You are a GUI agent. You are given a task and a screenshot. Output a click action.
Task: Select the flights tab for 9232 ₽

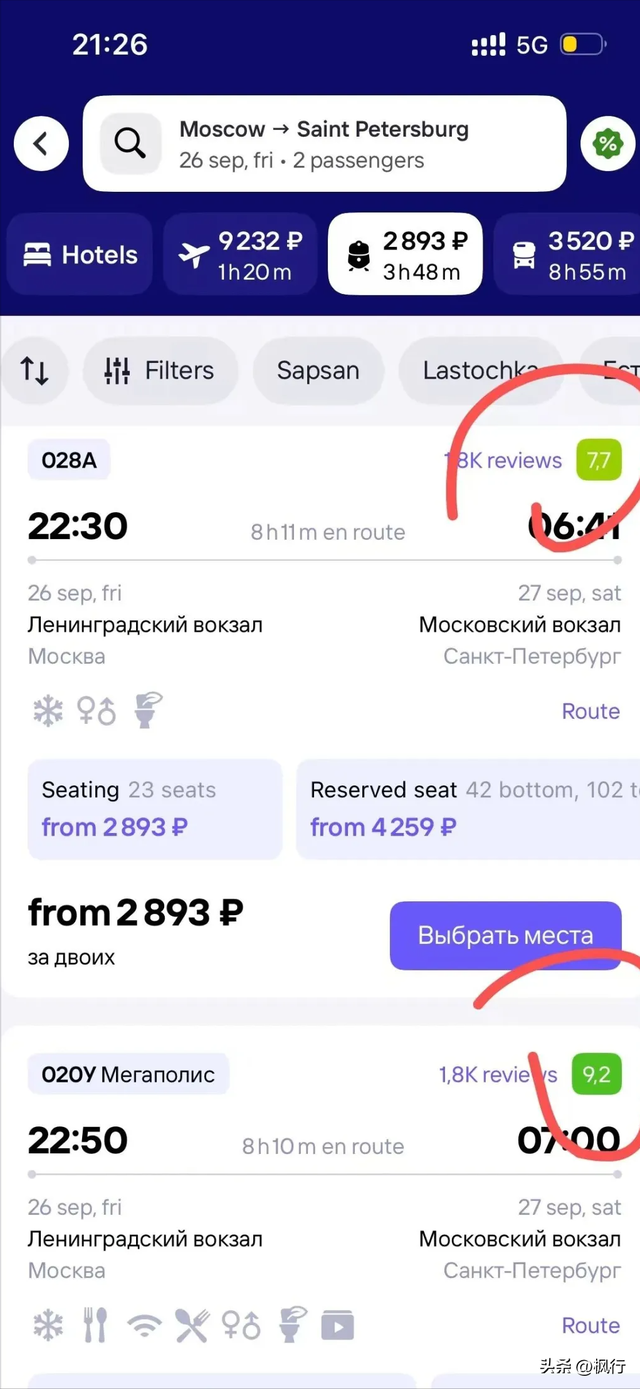(x=240, y=255)
